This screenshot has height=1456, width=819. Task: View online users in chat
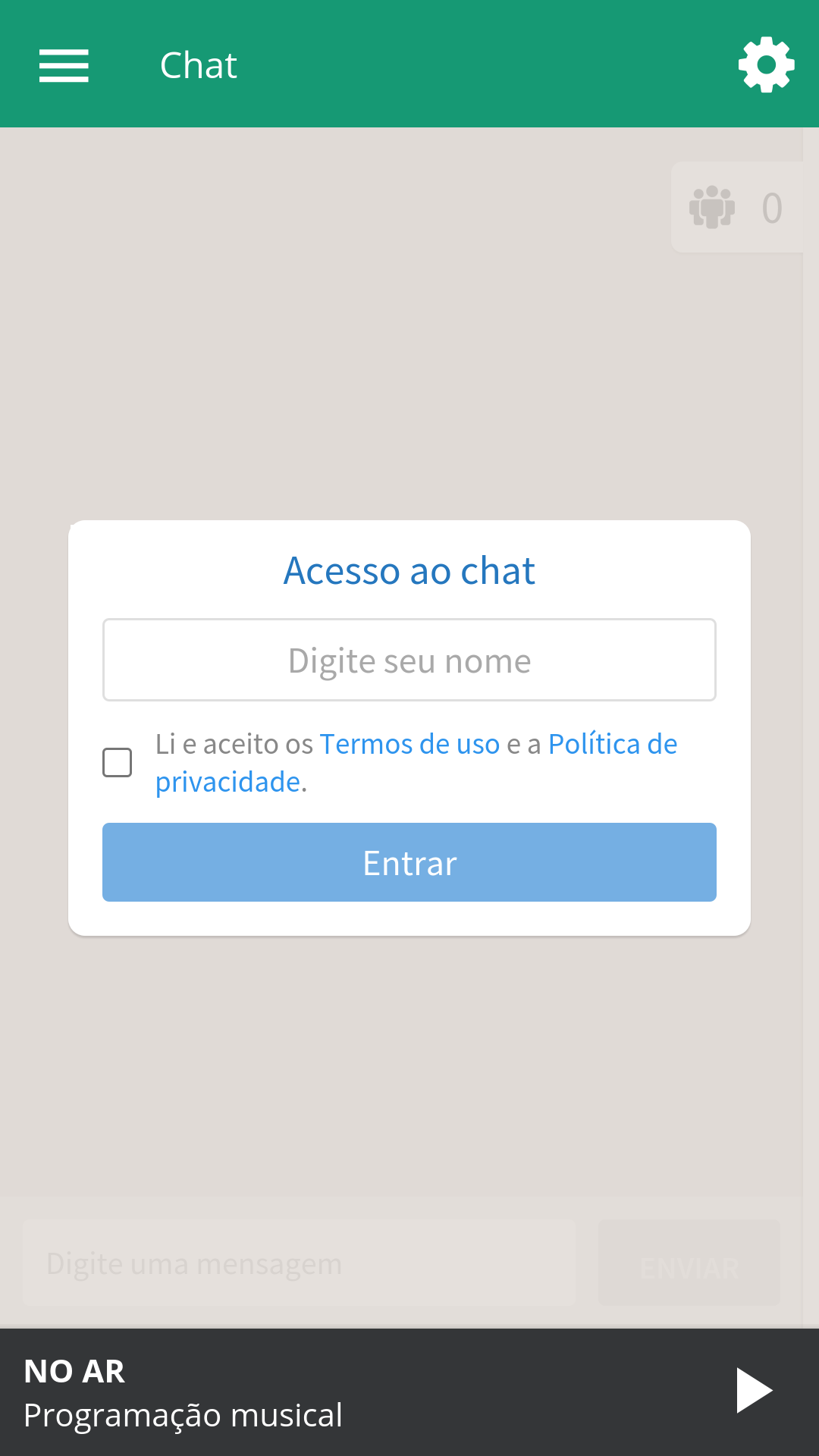click(736, 207)
